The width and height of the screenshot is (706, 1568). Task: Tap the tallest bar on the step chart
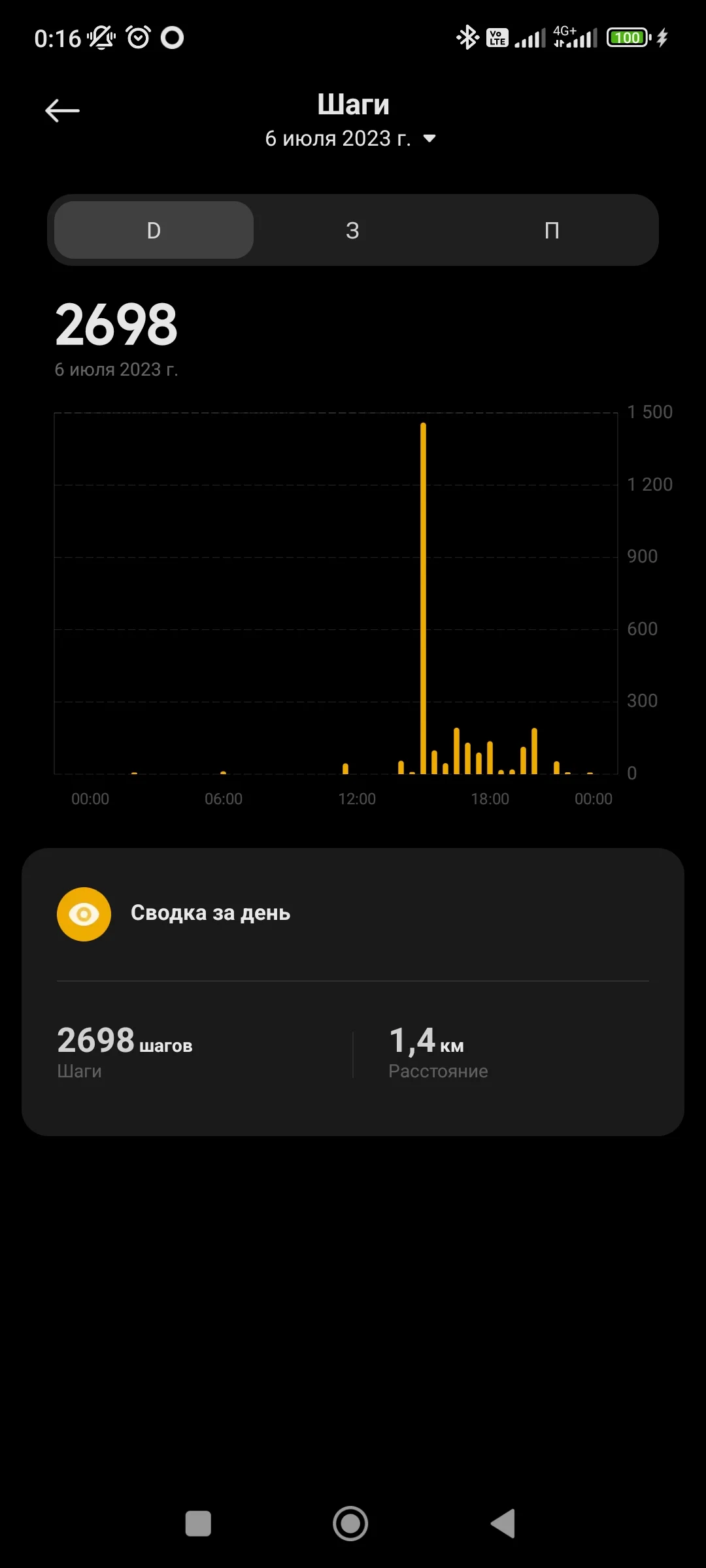point(424,588)
